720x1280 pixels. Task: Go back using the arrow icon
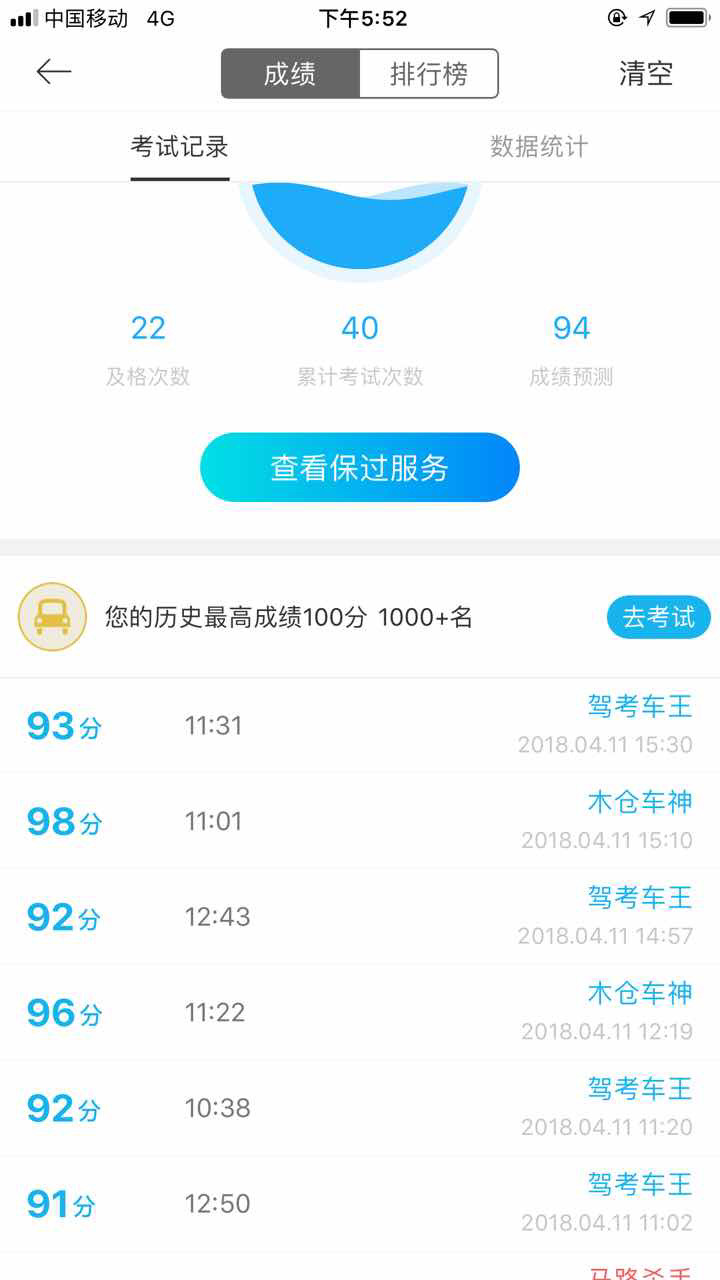tap(54, 72)
